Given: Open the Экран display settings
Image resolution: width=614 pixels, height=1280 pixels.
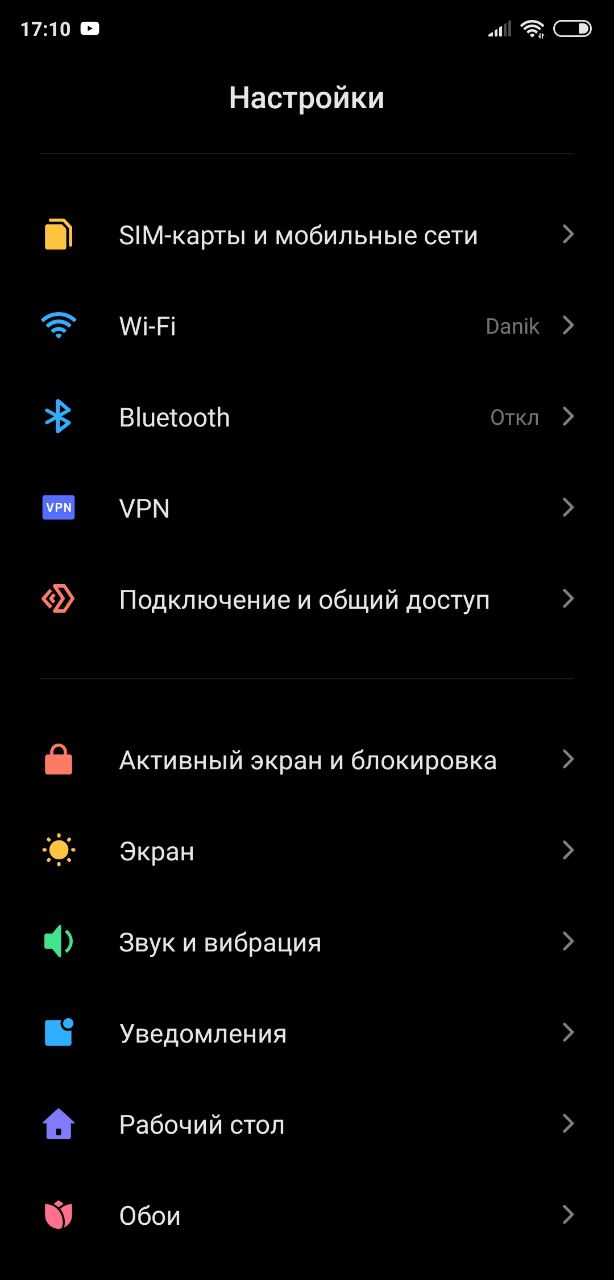Looking at the screenshot, I should (307, 851).
